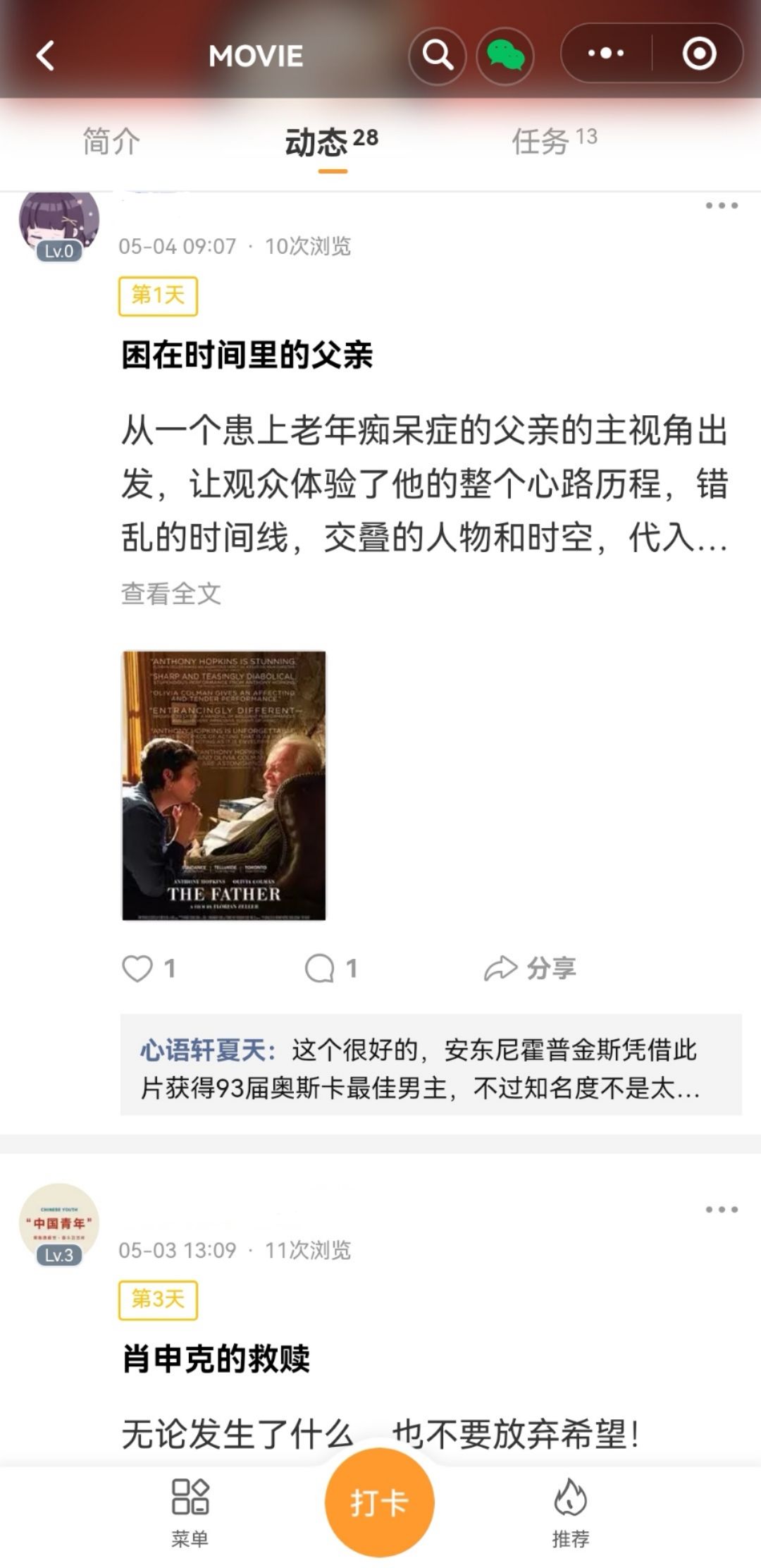Viewport: 761px width, 1568px height.
Task: View The Father poster image
Action: click(x=224, y=785)
